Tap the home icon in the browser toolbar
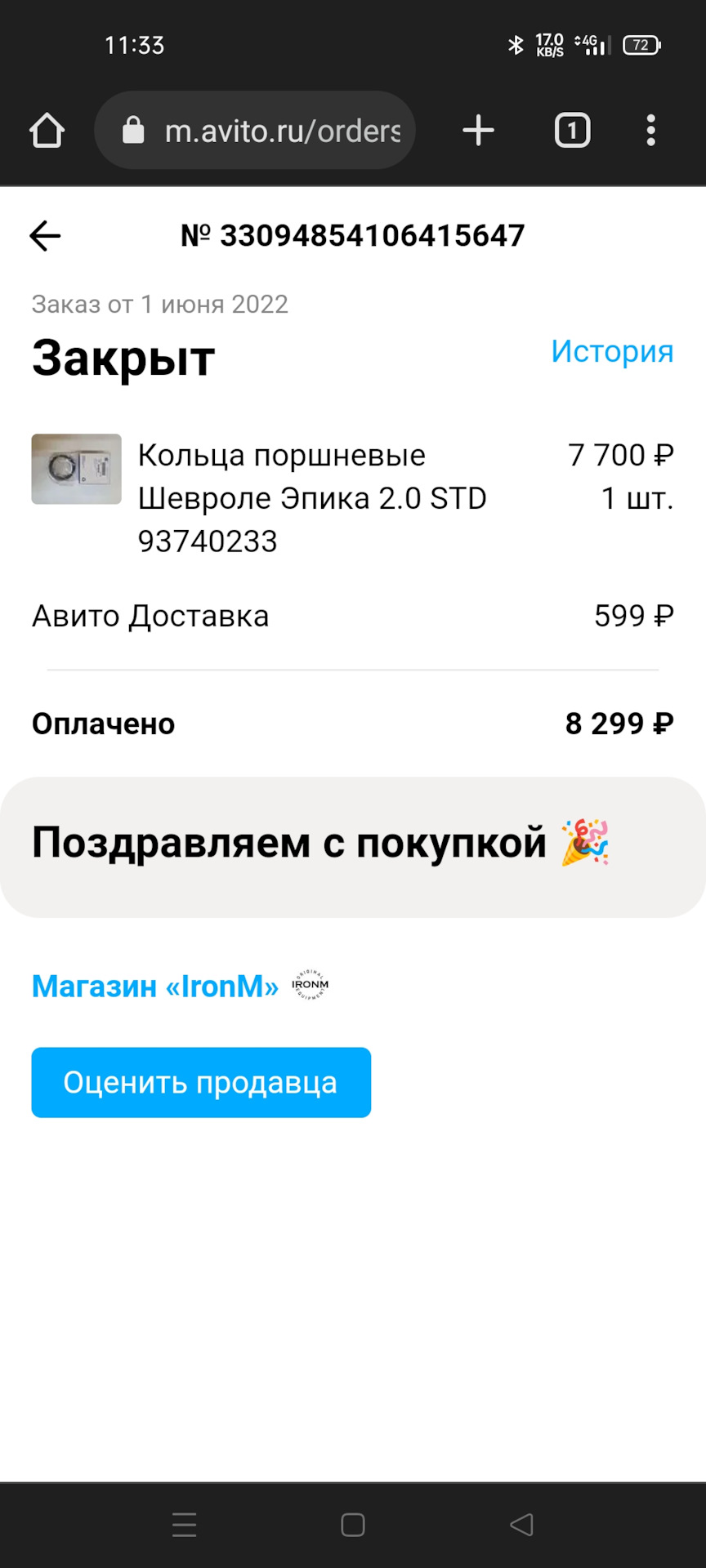This screenshot has height=1568, width=706. click(x=47, y=130)
